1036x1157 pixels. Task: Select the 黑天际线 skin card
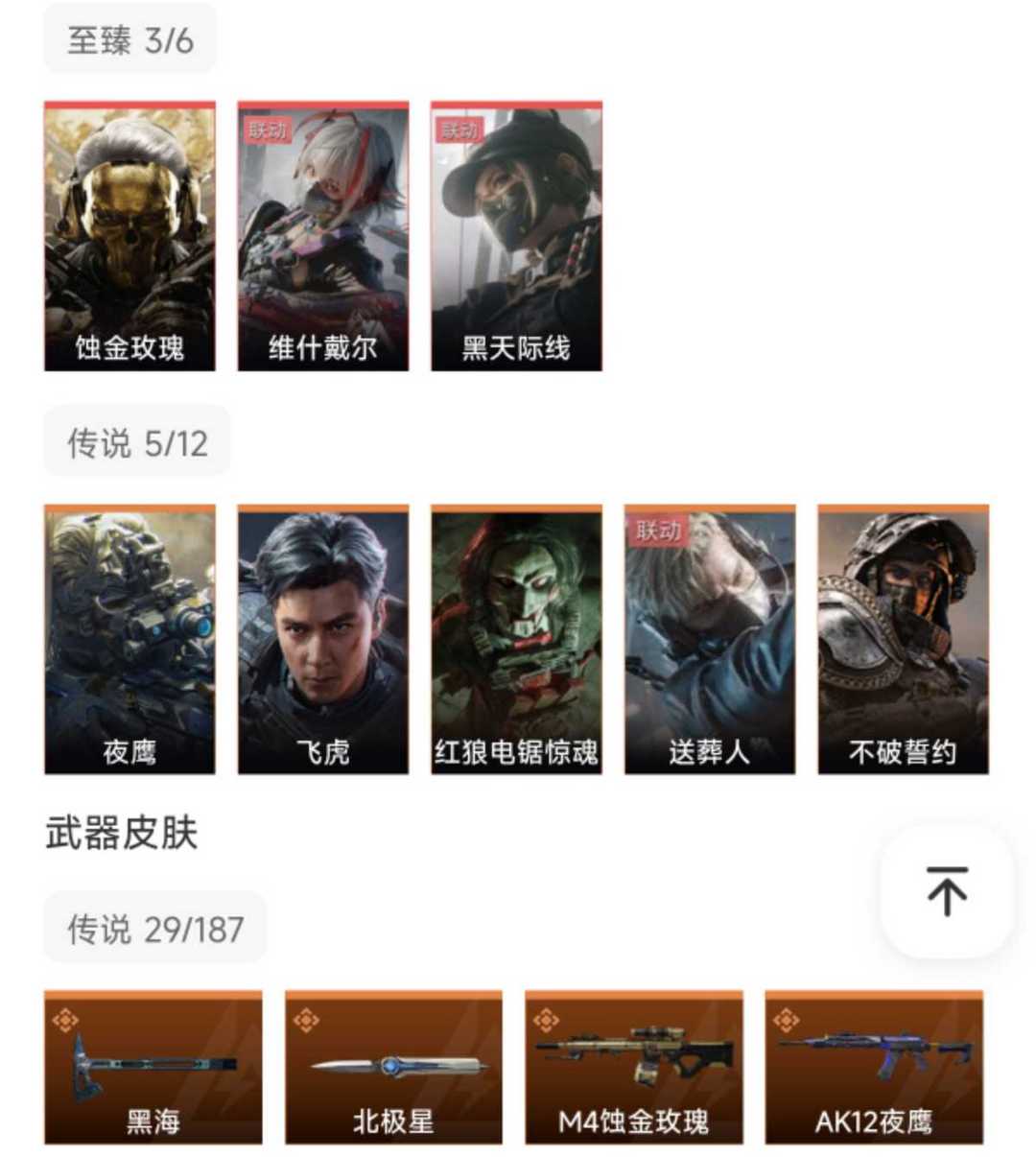(x=517, y=236)
